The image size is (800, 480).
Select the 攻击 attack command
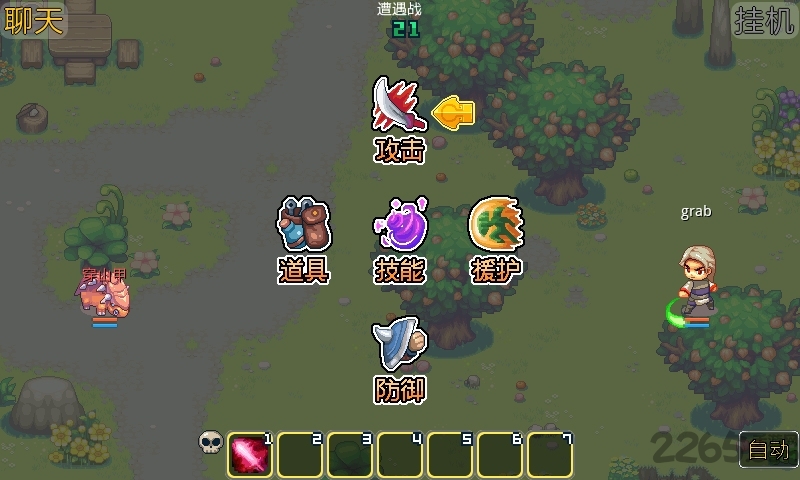399,119
